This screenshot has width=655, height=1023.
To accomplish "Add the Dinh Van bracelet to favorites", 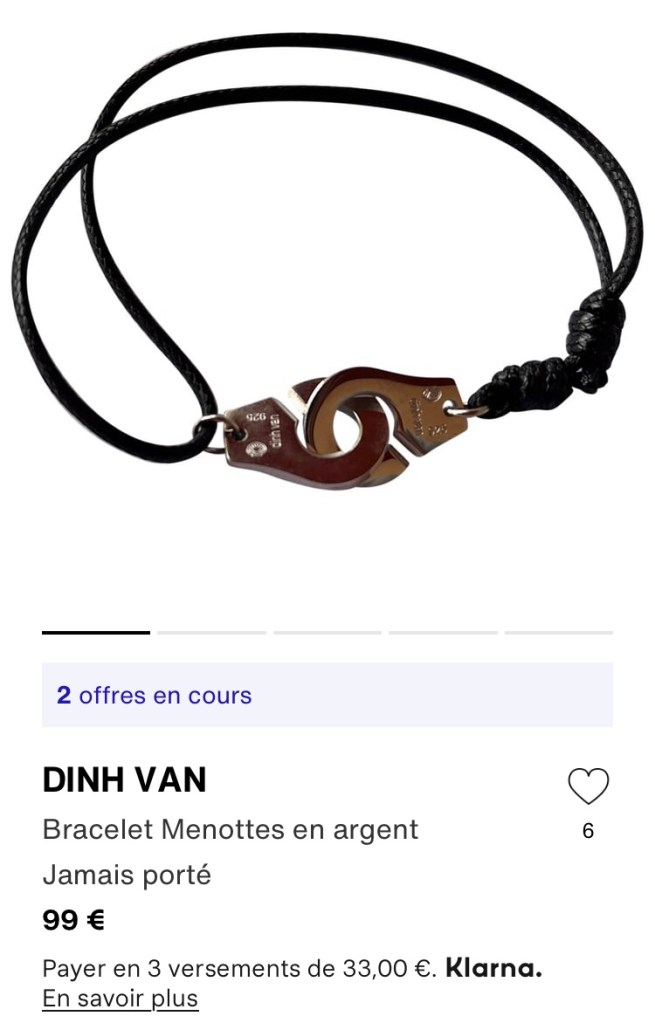I will click(588, 787).
